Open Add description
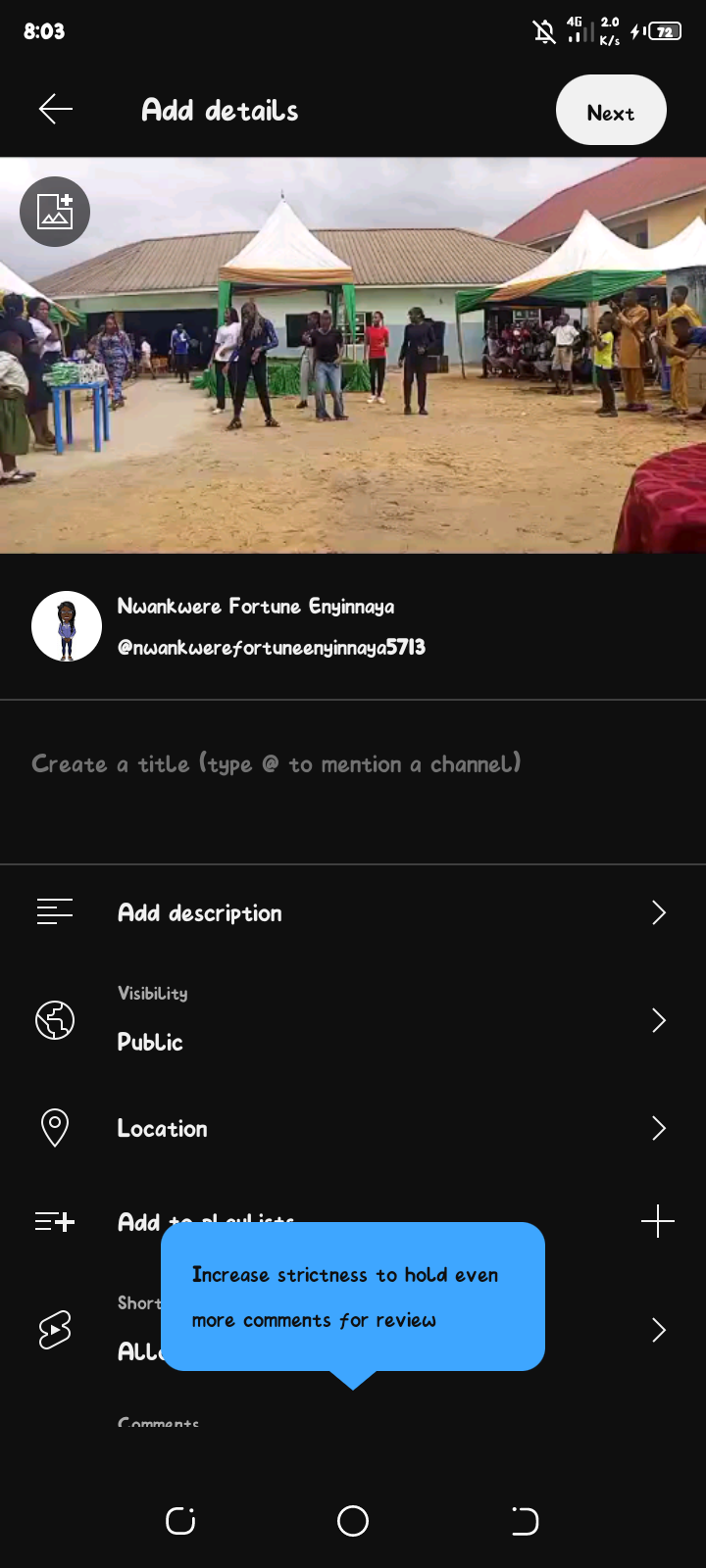The image size is (706, 1568). tap(353, 912)
